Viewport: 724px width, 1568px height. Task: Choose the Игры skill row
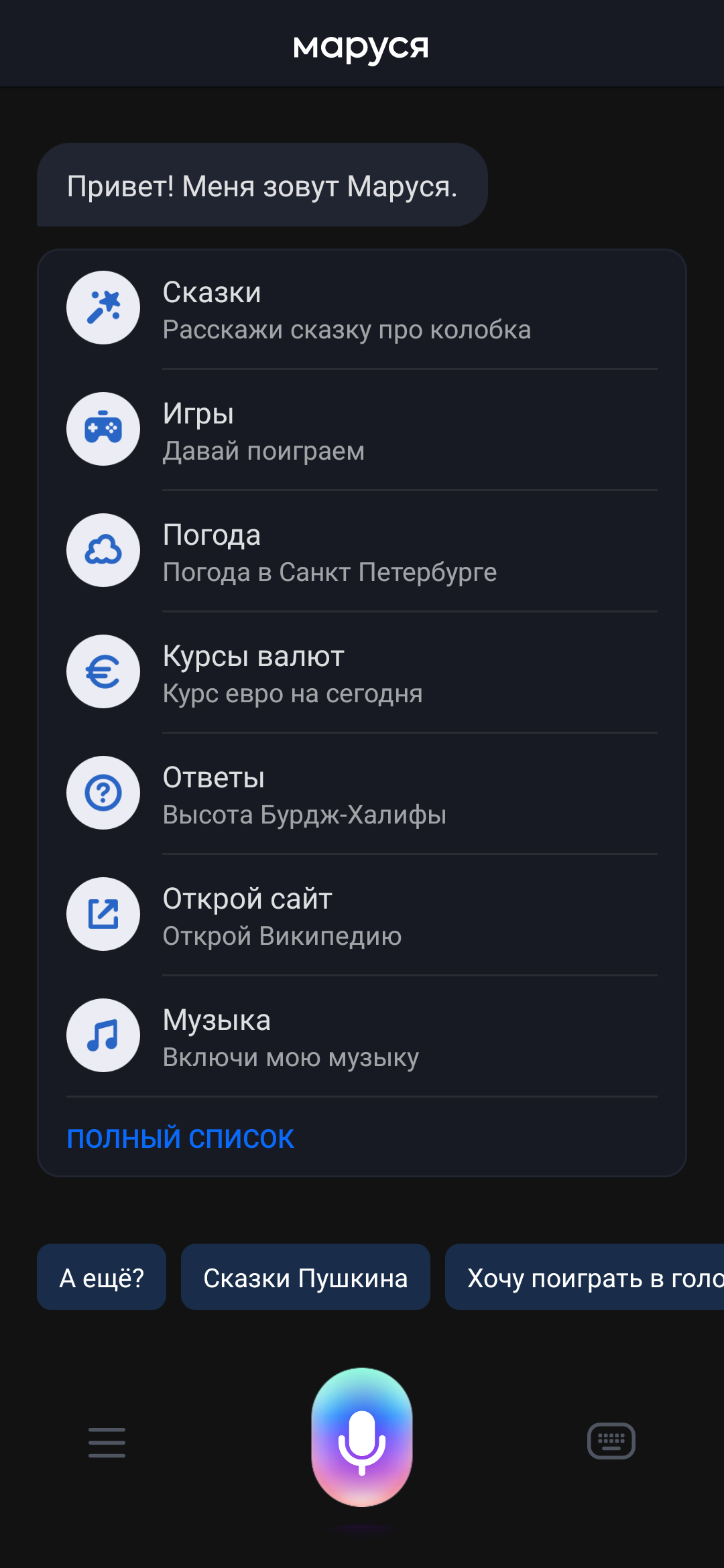point(362,430)
